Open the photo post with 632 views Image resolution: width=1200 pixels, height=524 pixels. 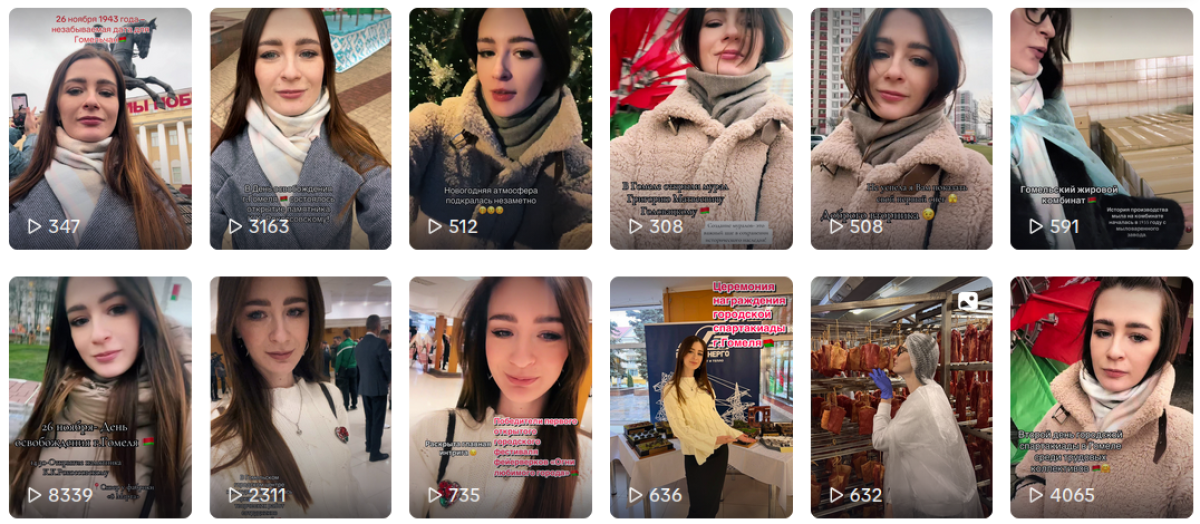[901, 397]
